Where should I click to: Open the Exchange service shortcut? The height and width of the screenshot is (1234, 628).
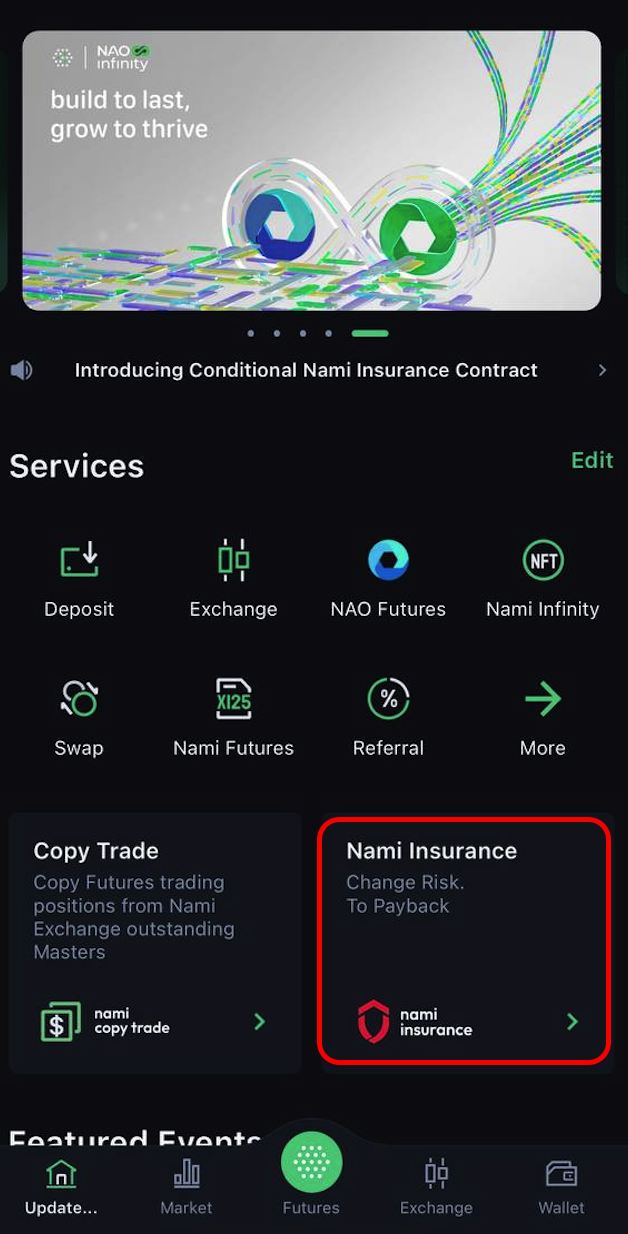233,578
